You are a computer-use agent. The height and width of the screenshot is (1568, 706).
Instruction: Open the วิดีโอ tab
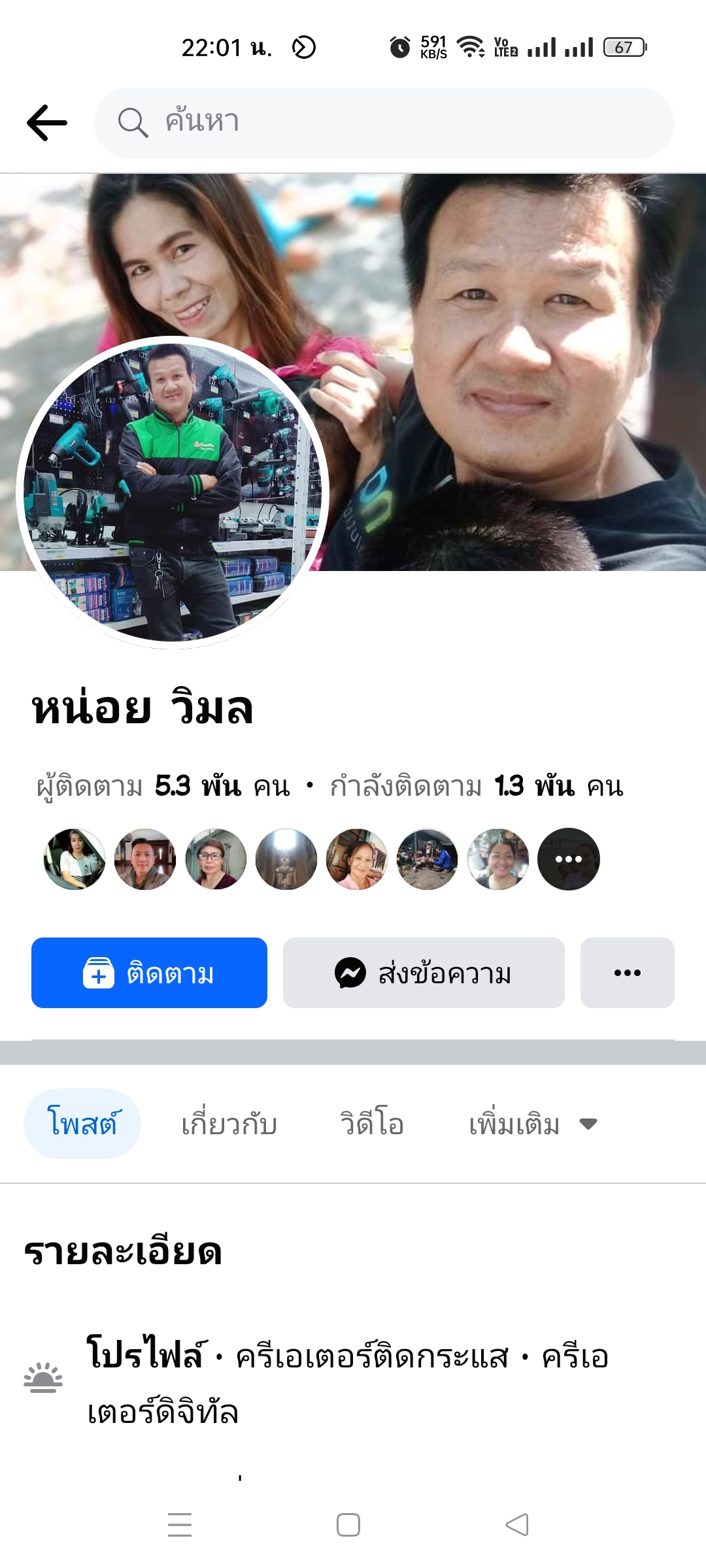371,1124
